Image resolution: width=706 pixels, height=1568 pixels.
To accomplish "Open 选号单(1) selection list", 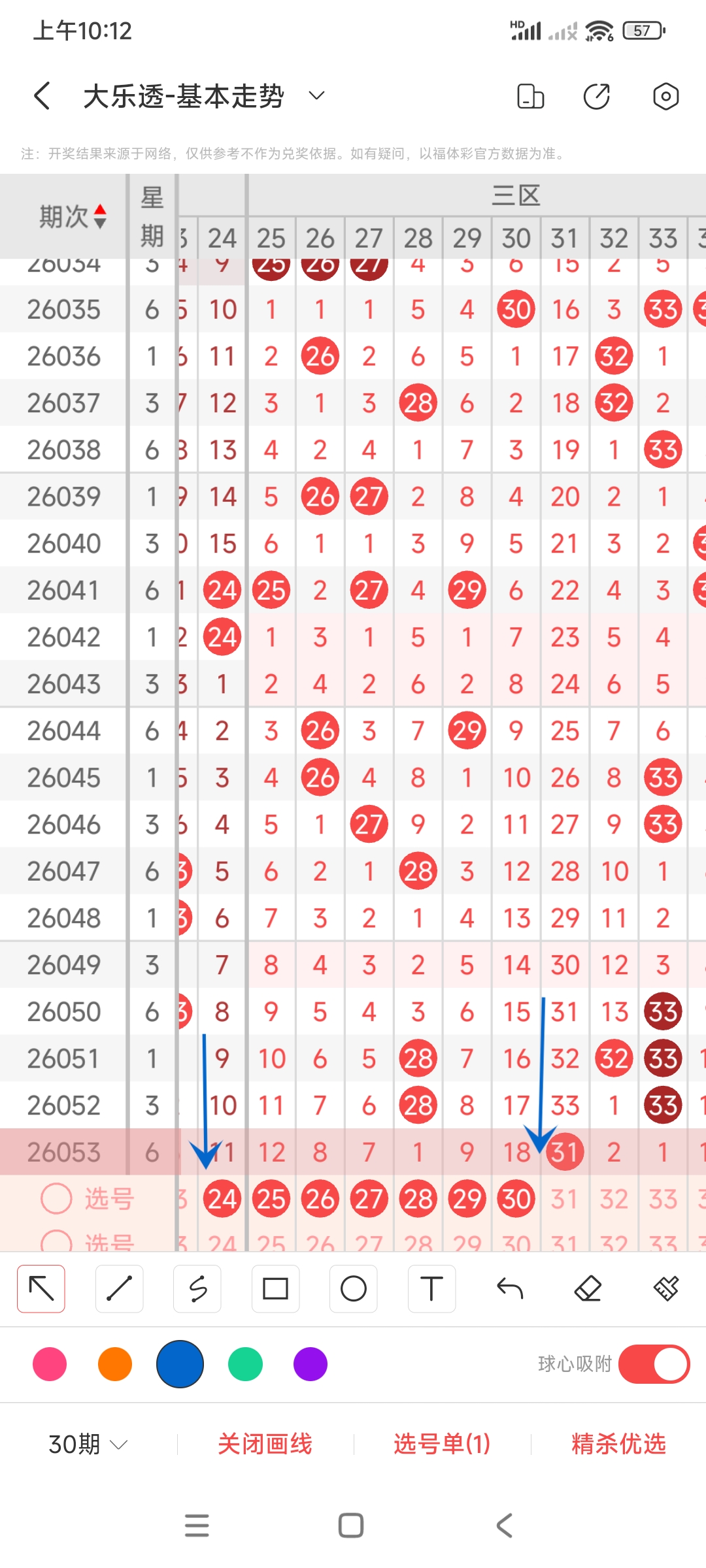I will [x=442, y=1444].
